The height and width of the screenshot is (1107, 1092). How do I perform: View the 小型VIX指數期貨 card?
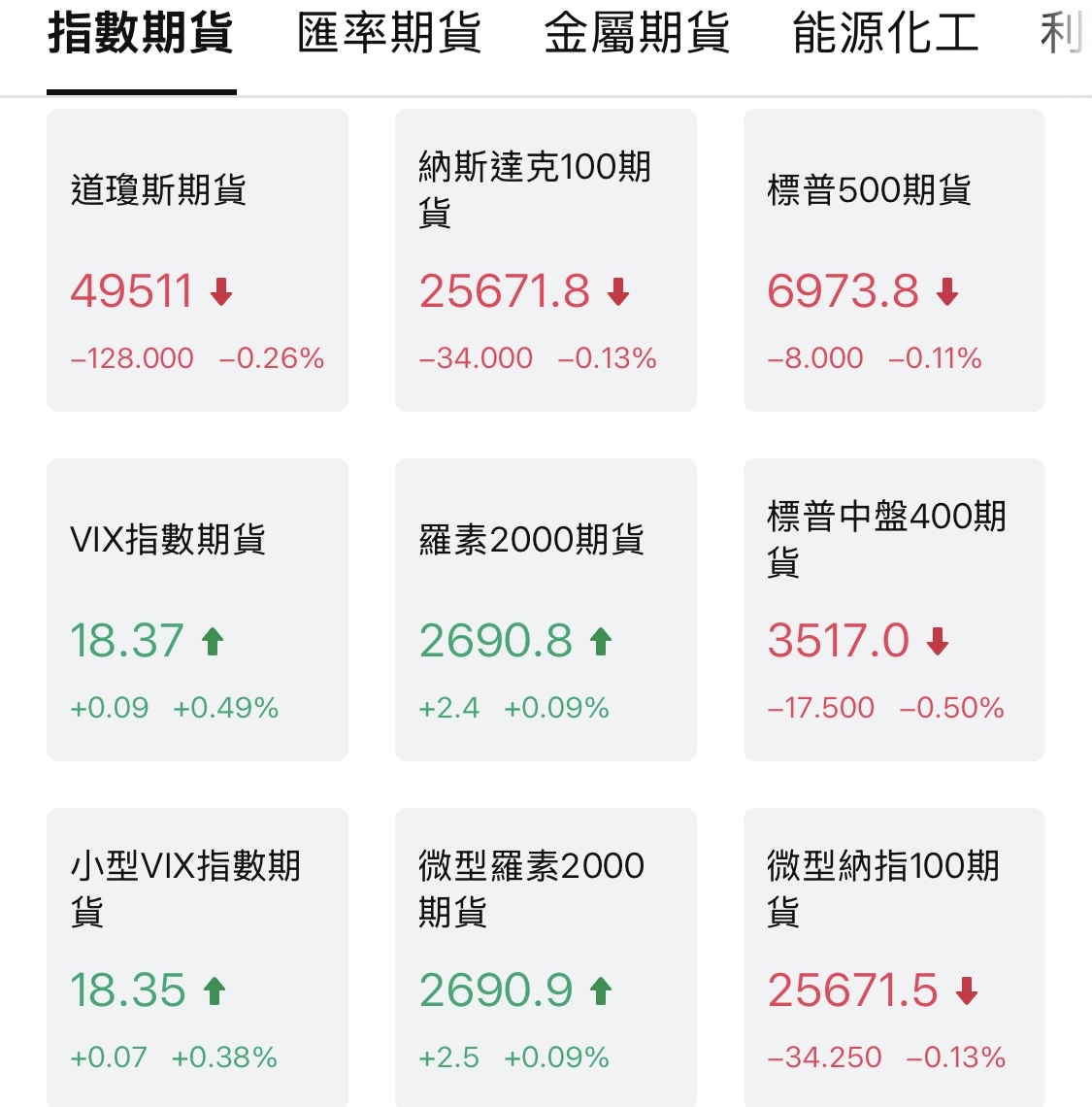197,956
